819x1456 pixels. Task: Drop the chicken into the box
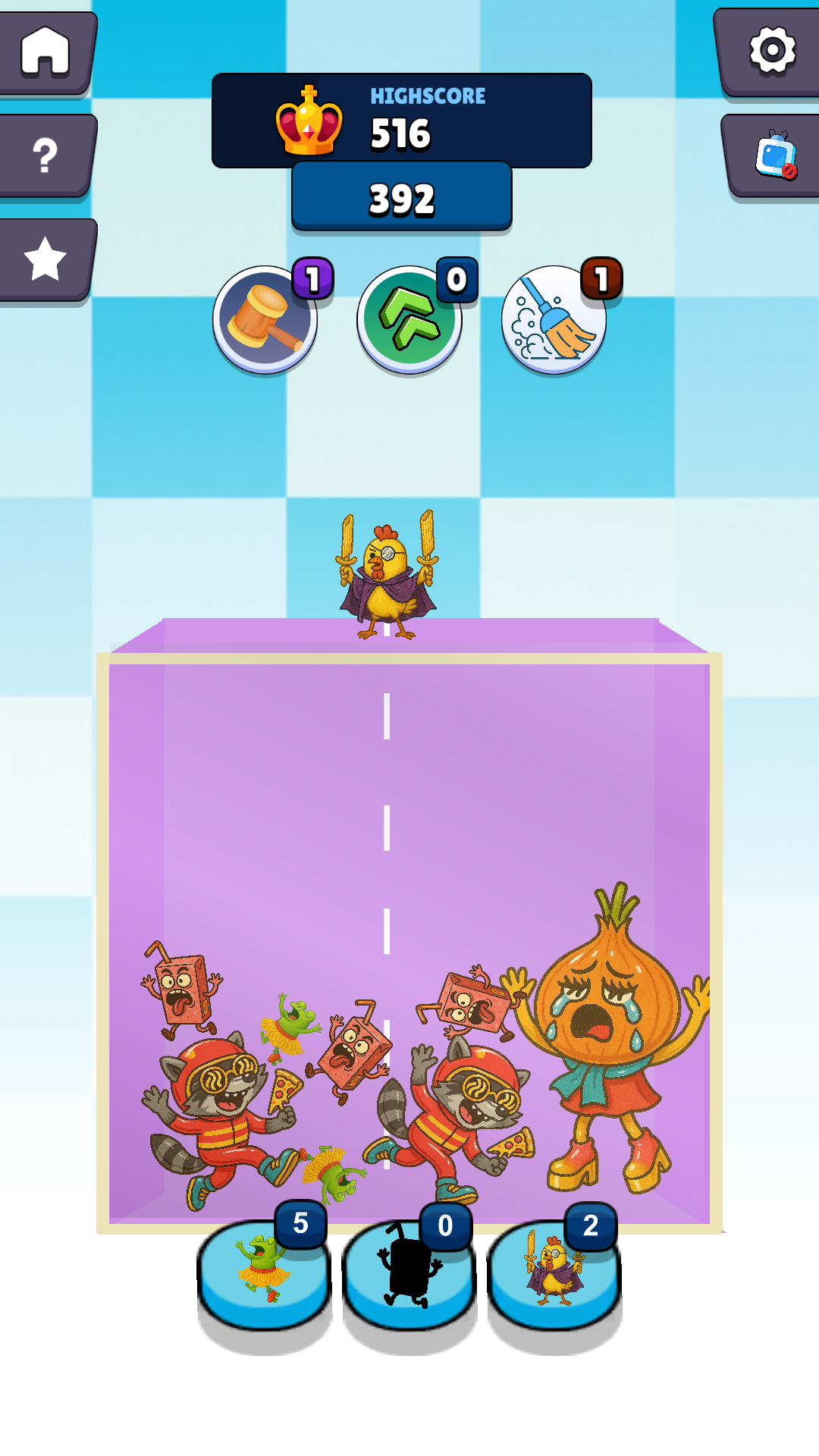(x=387, y=834)
